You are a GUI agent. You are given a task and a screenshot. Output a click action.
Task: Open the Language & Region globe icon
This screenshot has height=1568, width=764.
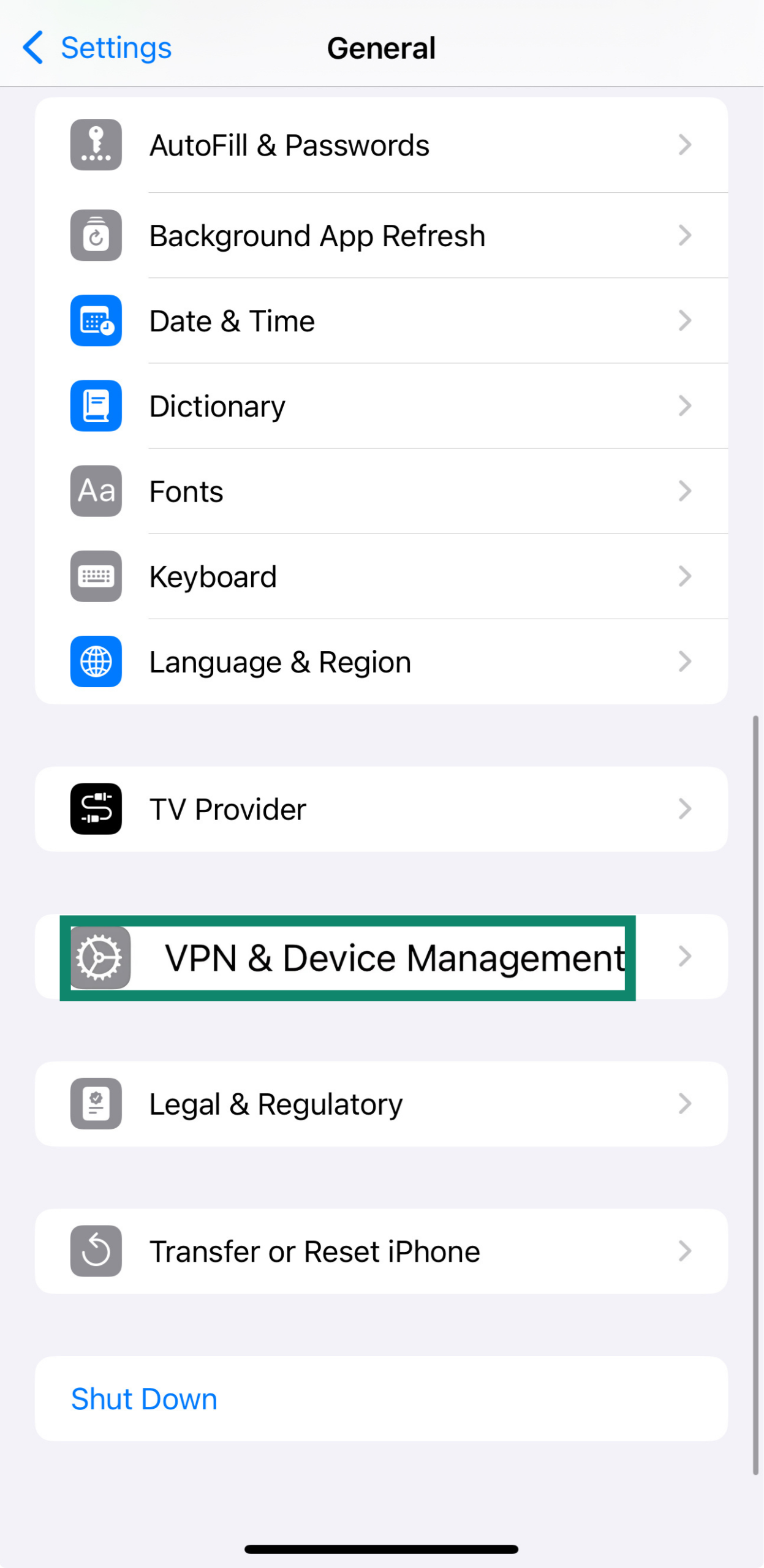click(96, 661)
